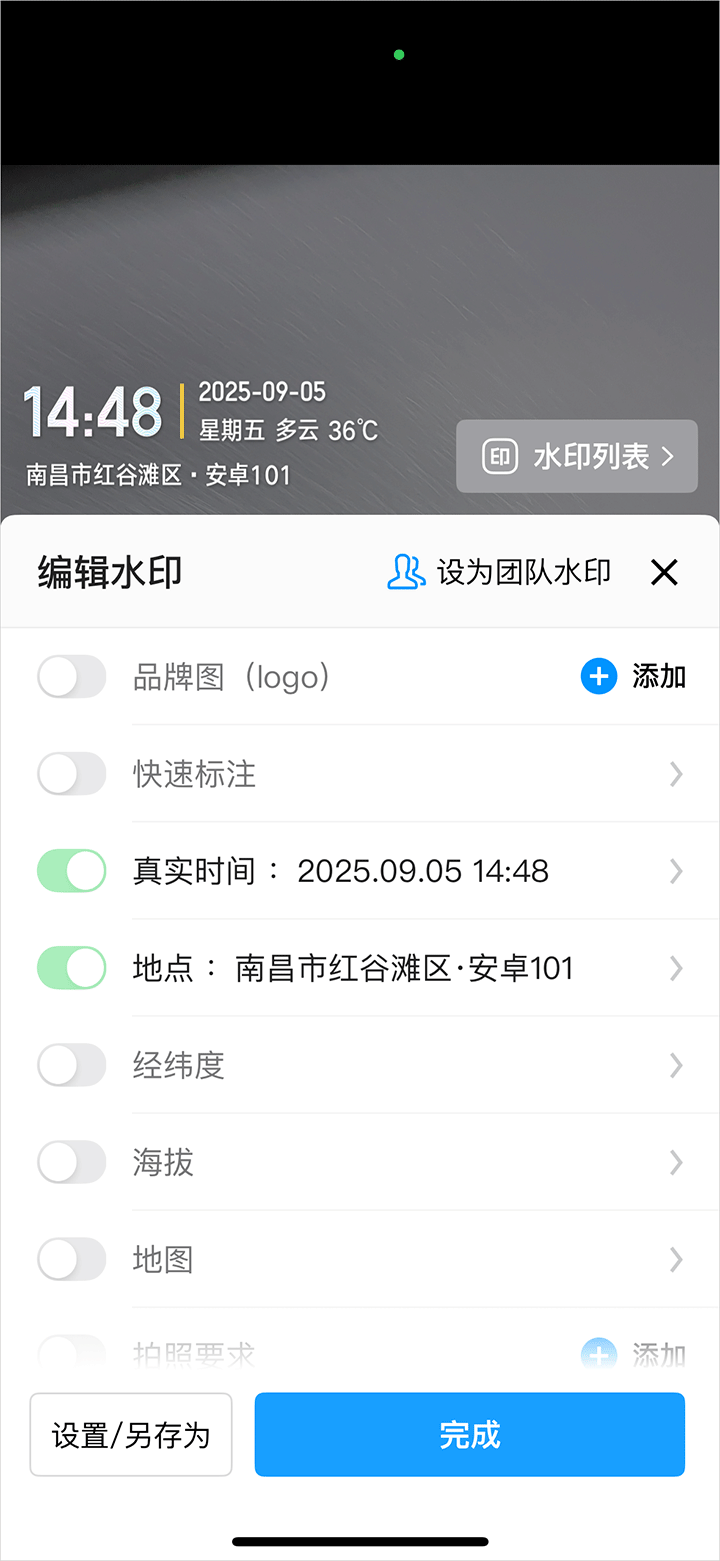The height and width of the screenshot is (1561, 720).
Task: Enable the 经纬度 toggle
Action: coord(72,1065)
